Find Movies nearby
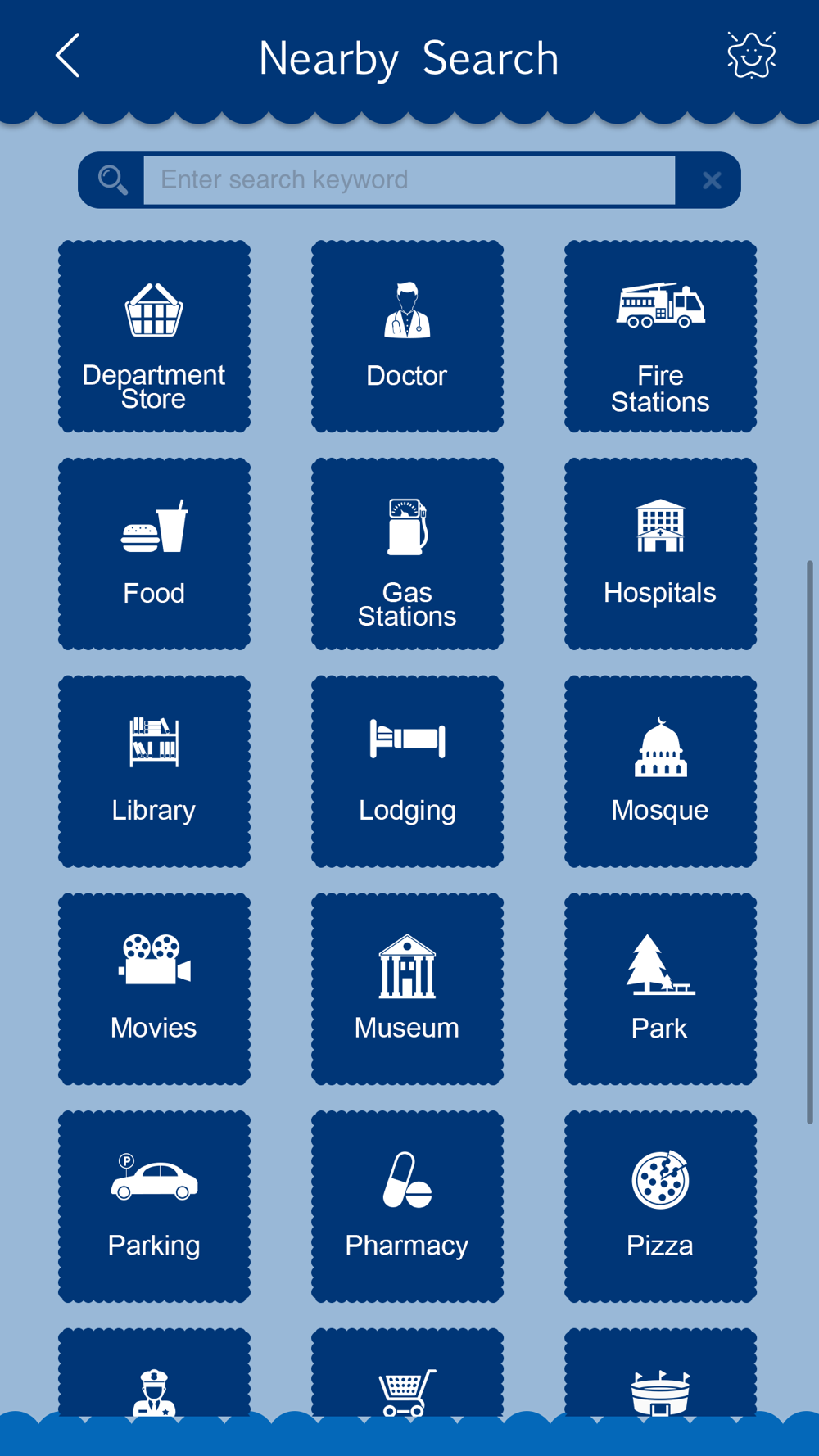 (x=154, y=988)
